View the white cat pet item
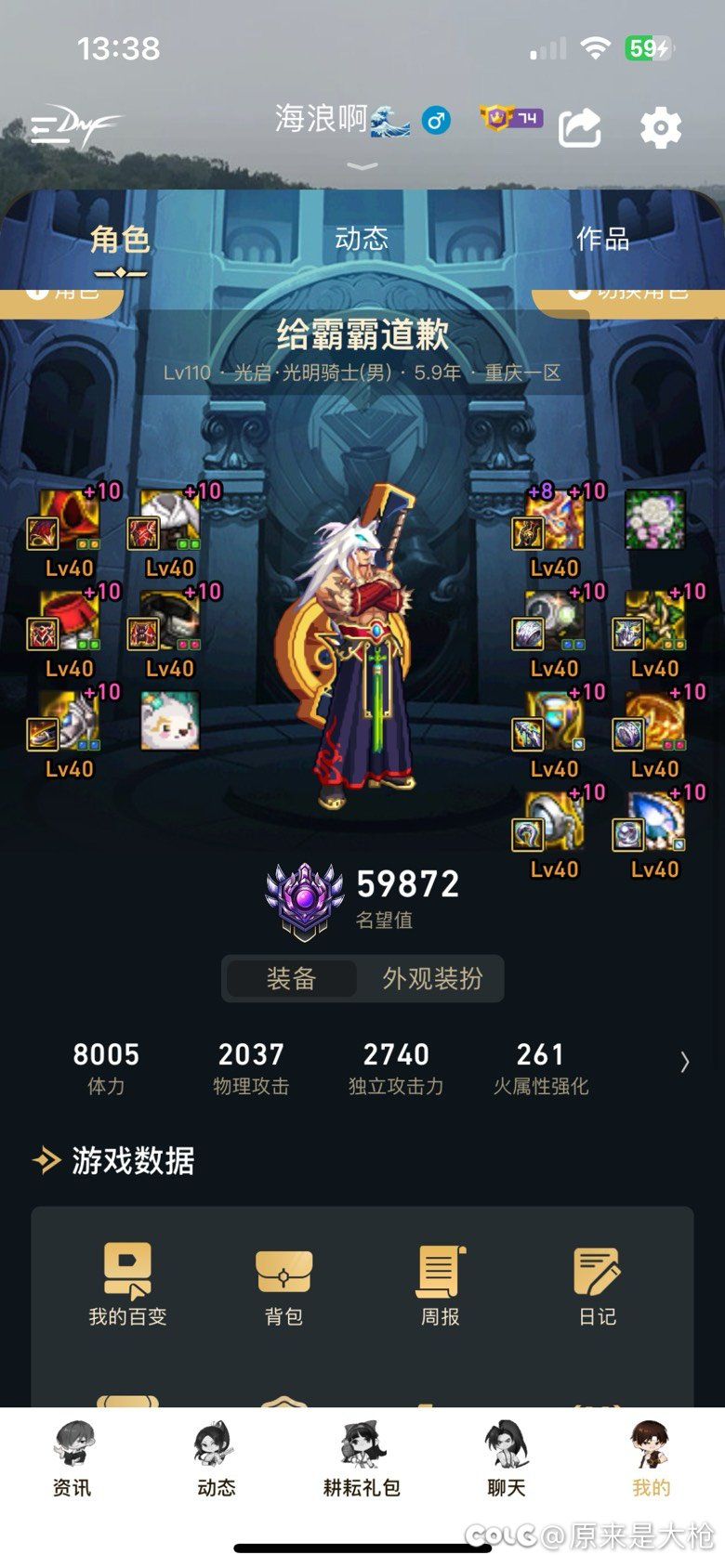 click(x=169, y=720)
